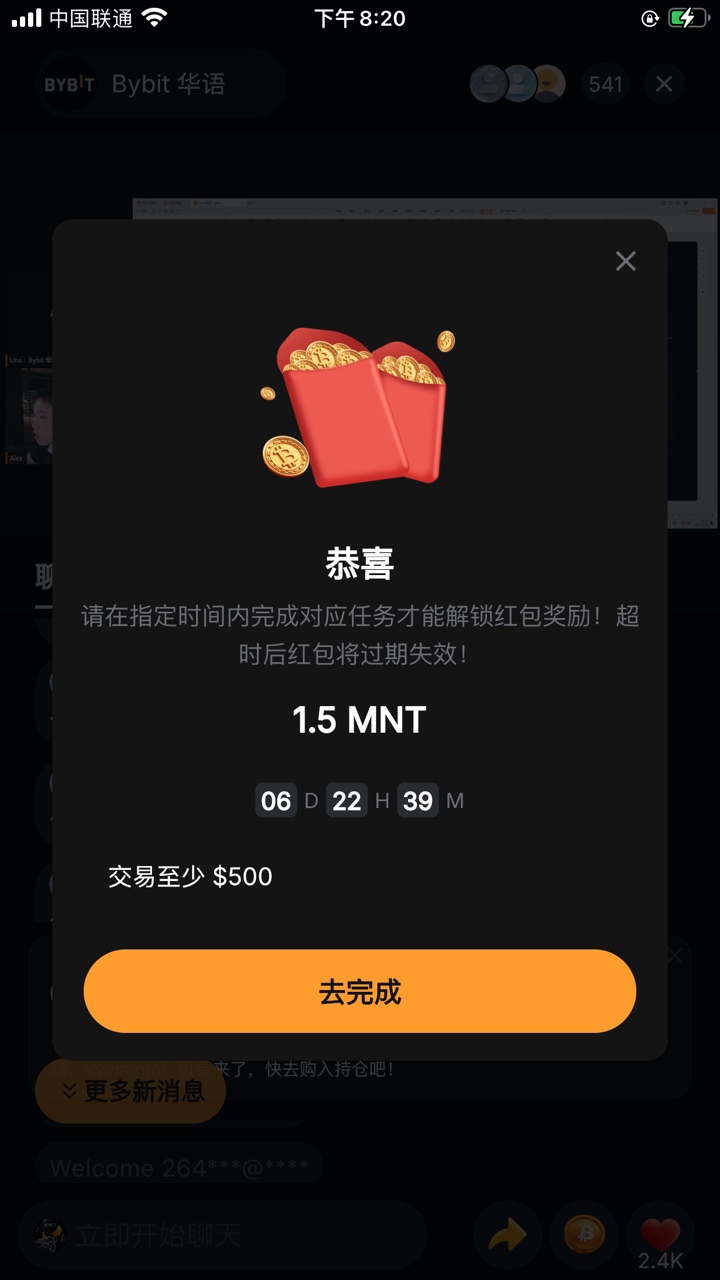
Task: Tap the 去完成 button
Action: 360,991
